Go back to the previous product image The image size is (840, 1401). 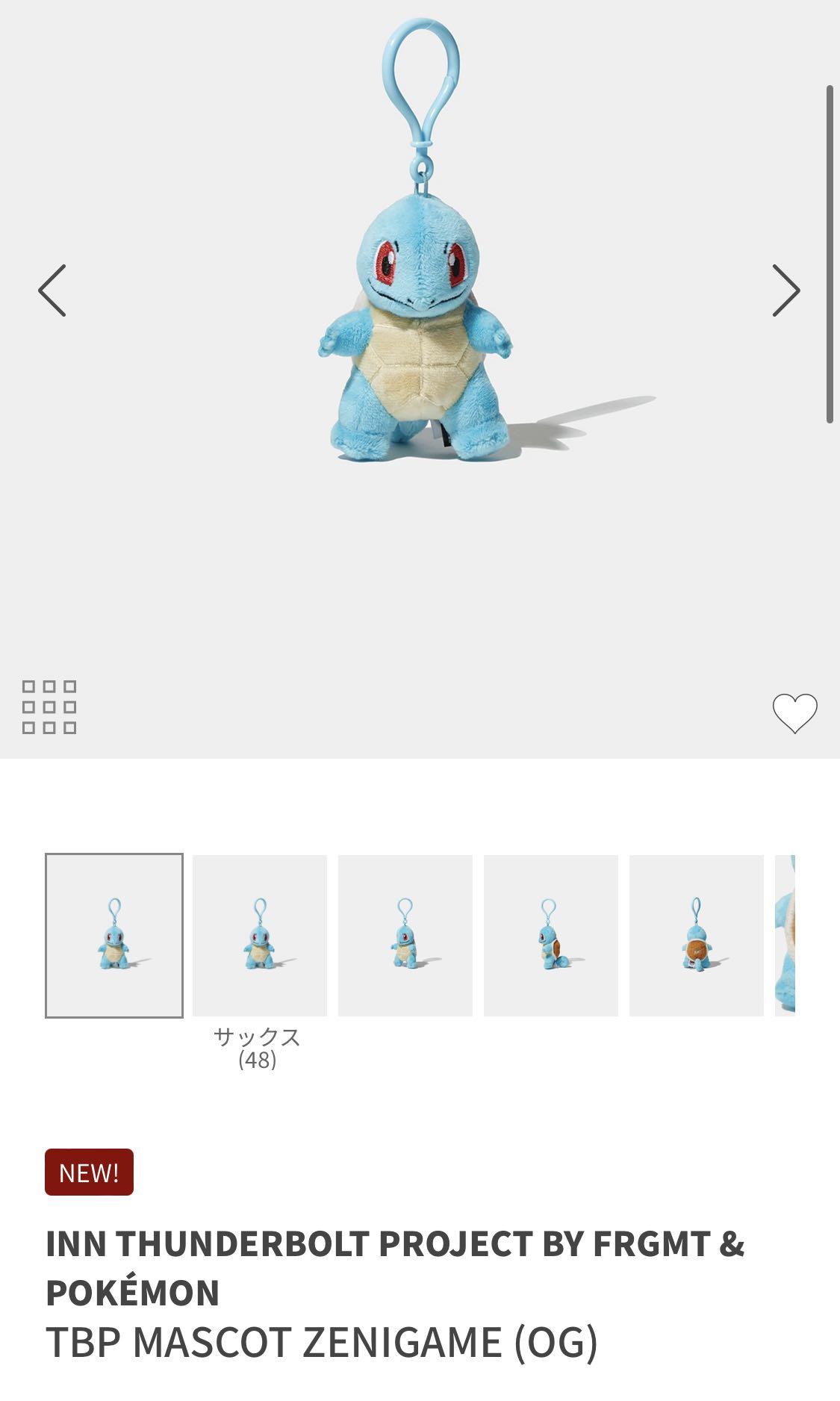(52, 290)
